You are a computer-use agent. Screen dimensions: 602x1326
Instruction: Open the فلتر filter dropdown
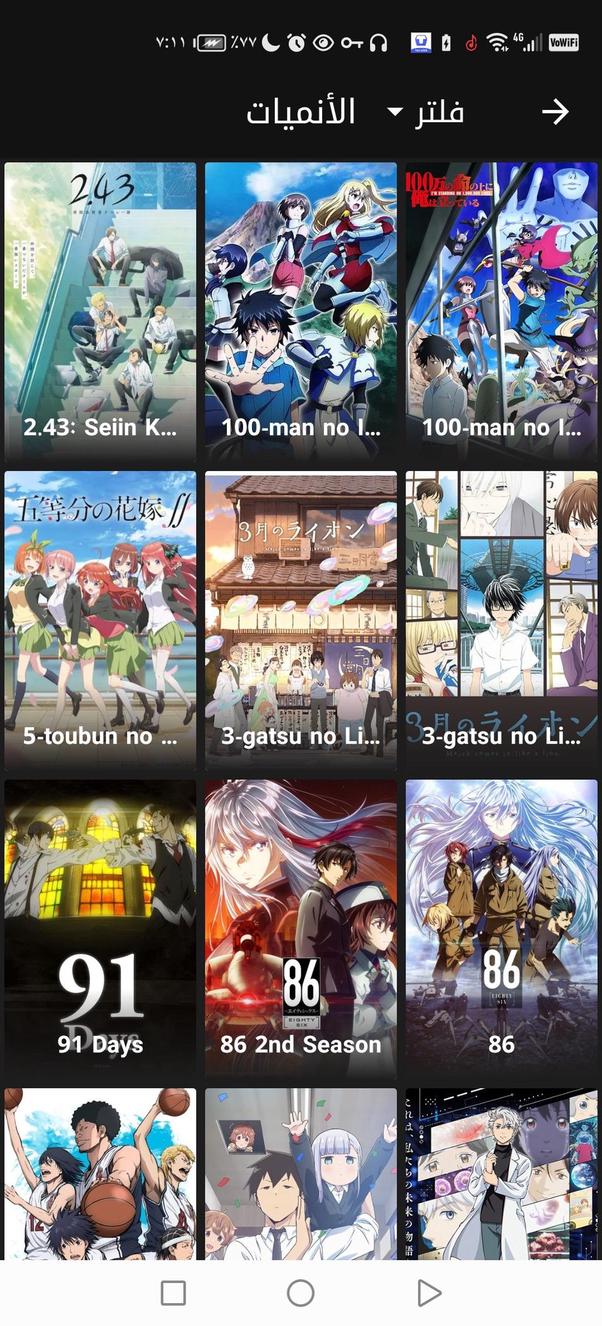pos(425,112)
